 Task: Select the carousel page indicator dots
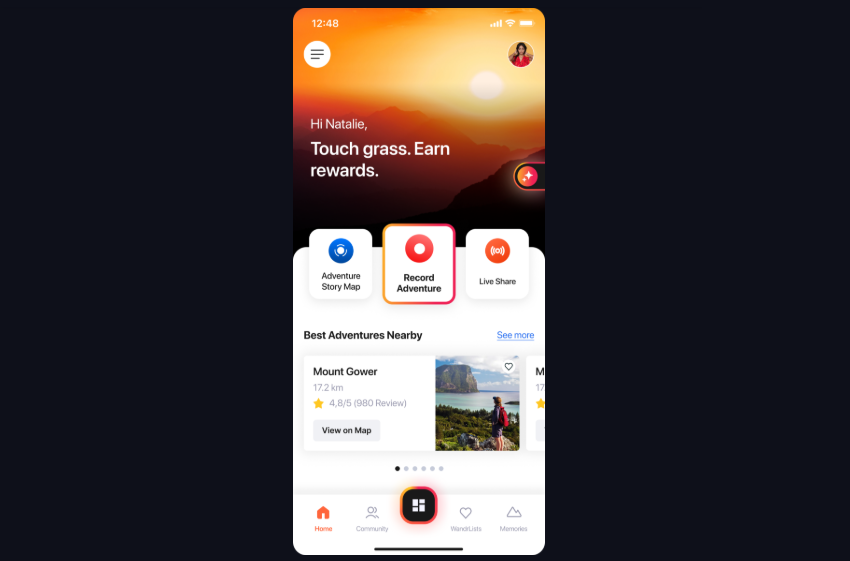pyautogui.click(x=419, y=468)
